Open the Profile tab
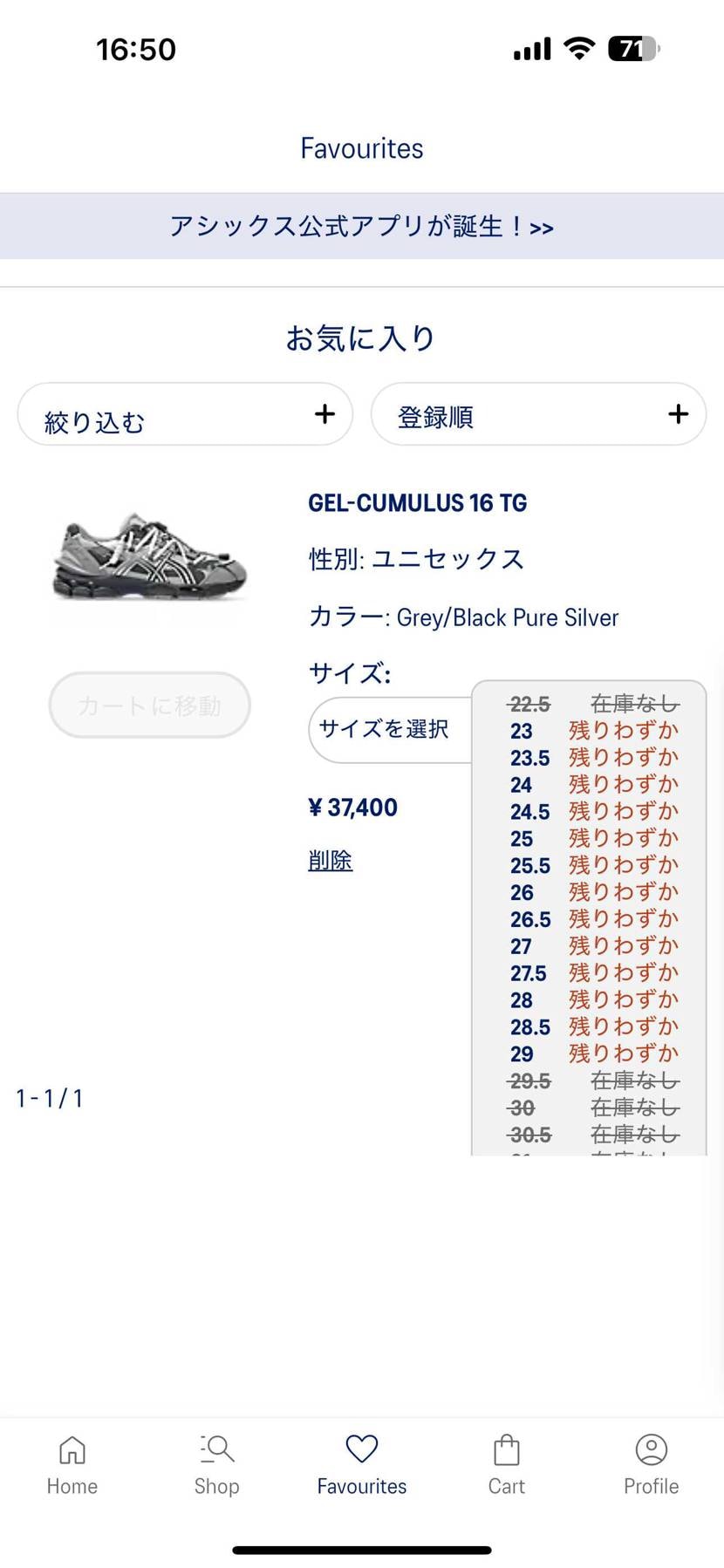The width and height of the screenshot is (724, 1568). [651, 1465]
